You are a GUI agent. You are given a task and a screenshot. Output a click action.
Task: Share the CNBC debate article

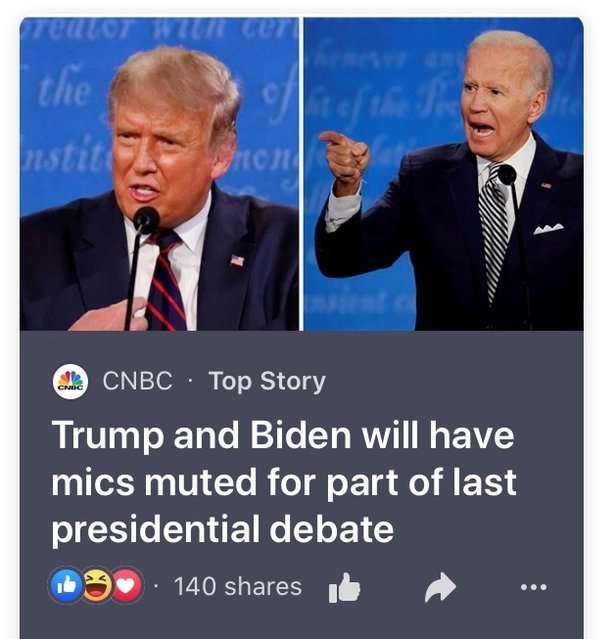[440, 588]
